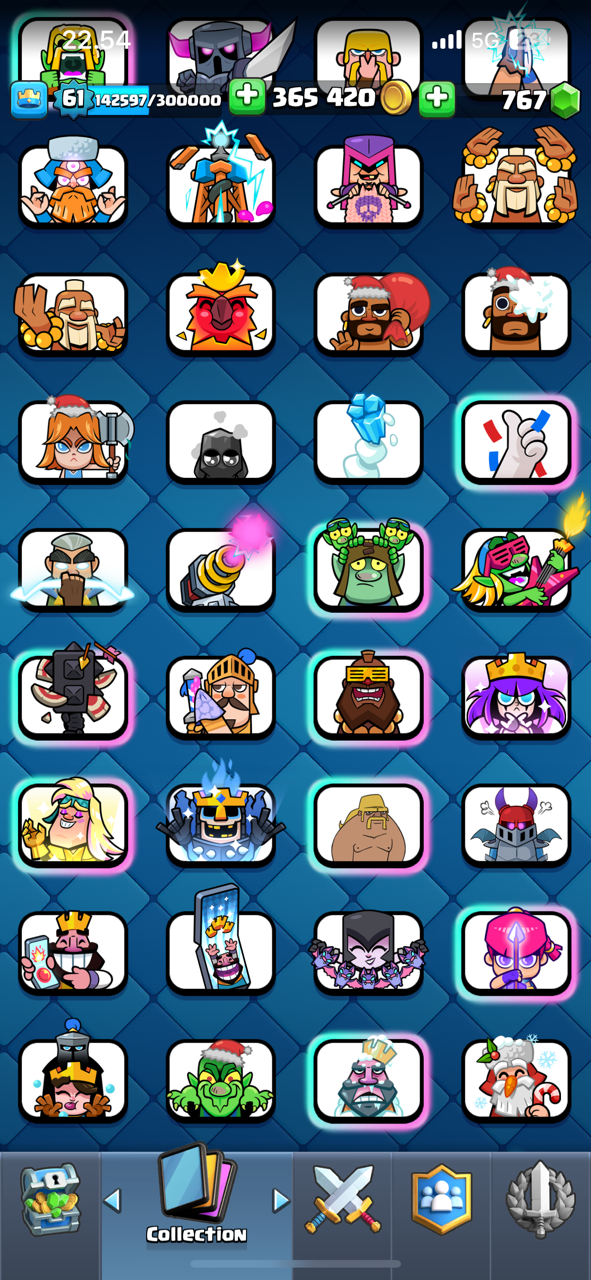Select the snowman with candy cane emote
This screenshot has height=1280, width=591.
516,1080
